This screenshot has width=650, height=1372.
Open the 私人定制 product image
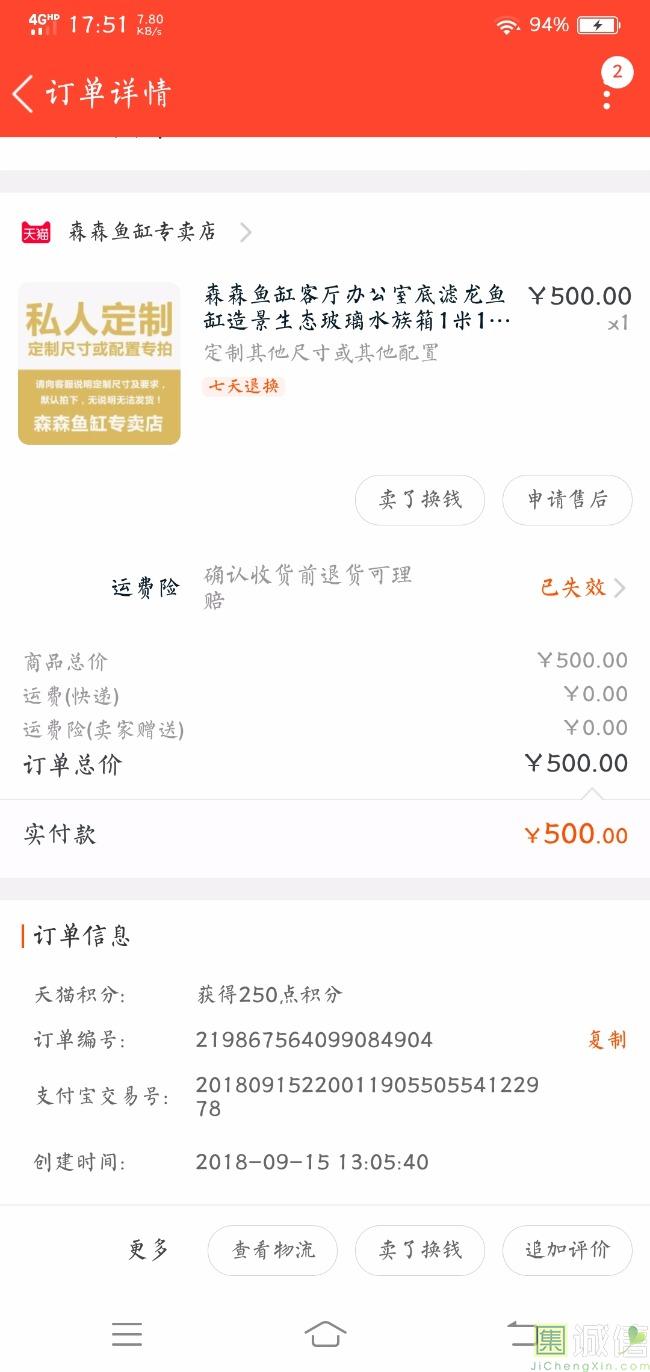[x=99, y=363]
